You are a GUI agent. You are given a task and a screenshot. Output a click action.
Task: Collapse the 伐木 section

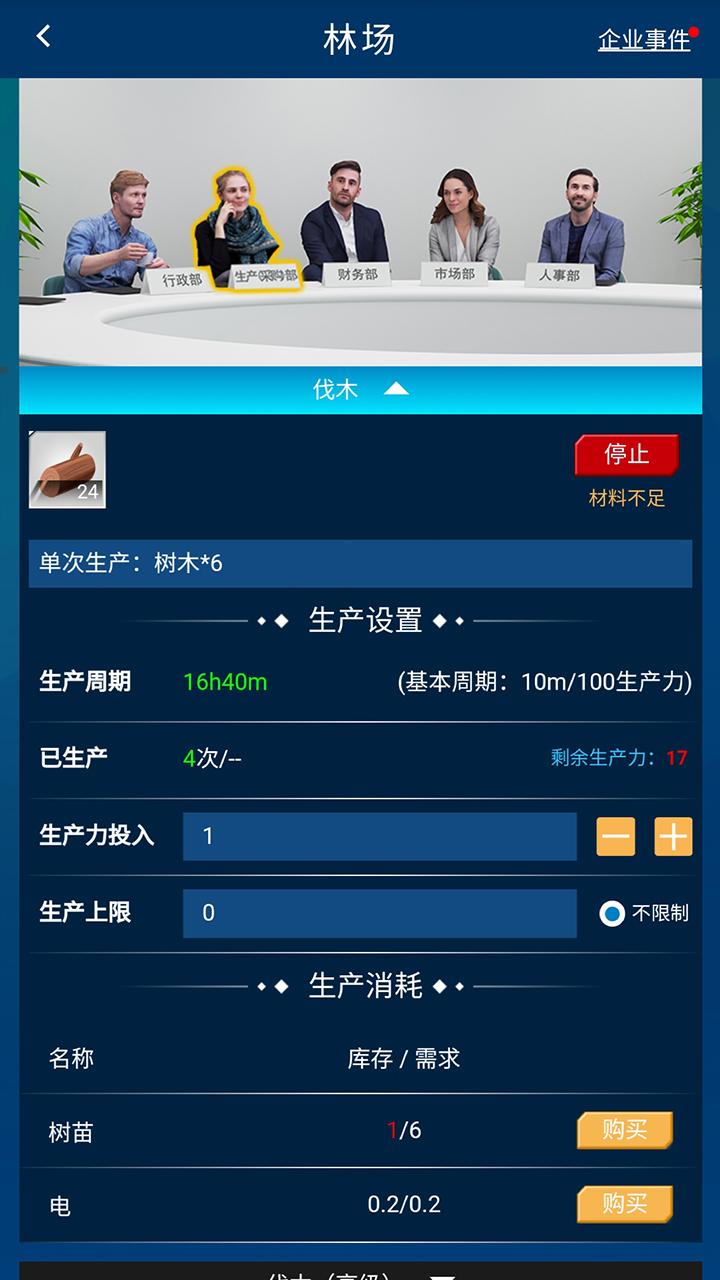pyautogui.click(x=360, y=390)
